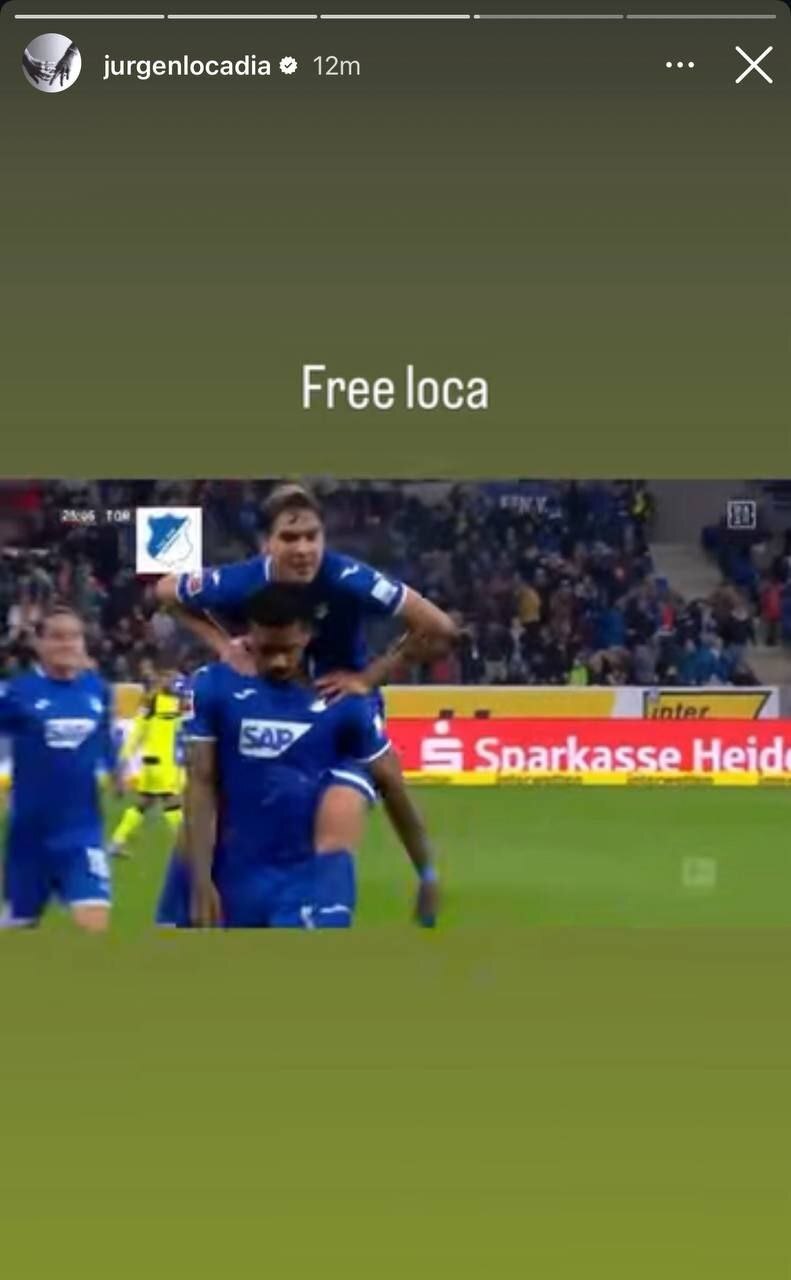Open the three-dot story options menu
Screen dimensions: 791x1280
point(680,65)
